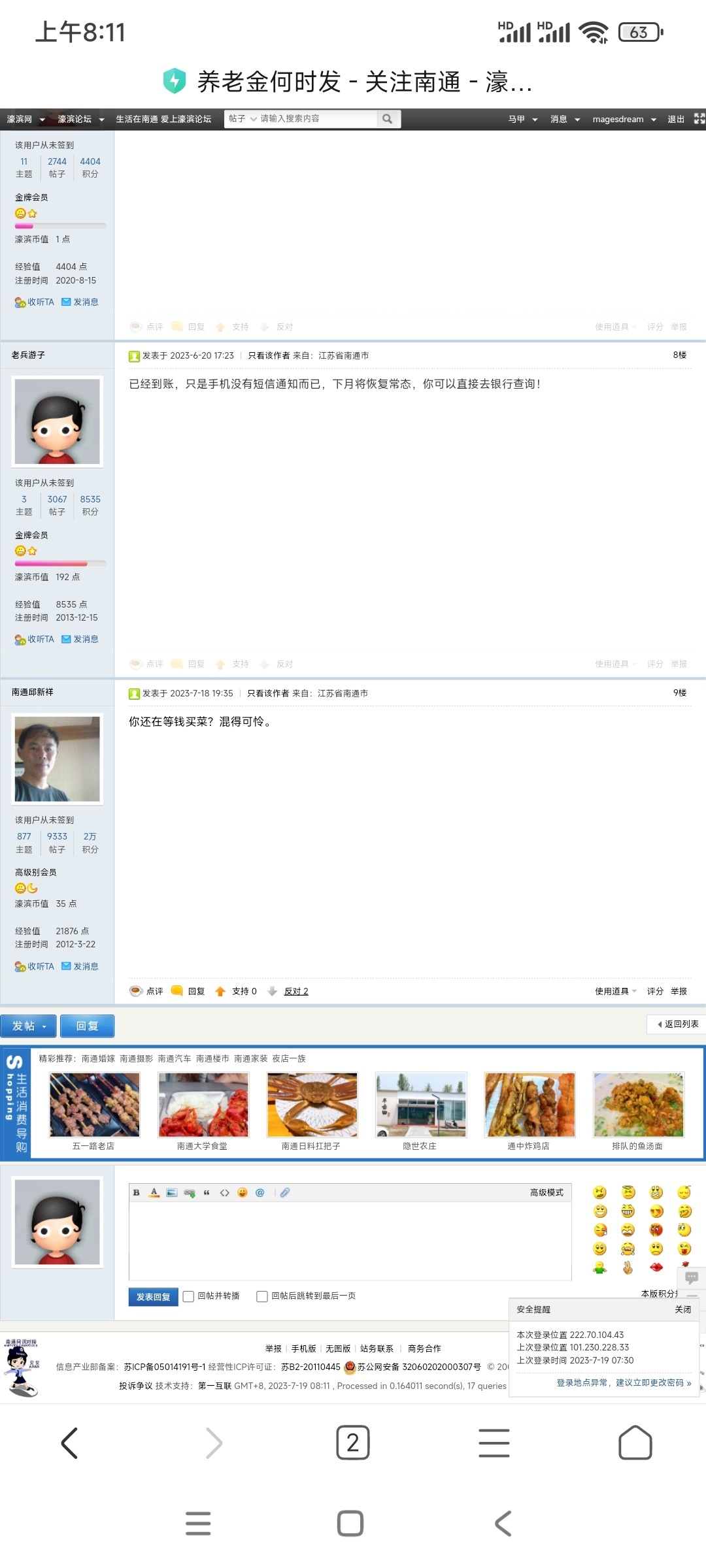706x1568 pixels.
Task: Open the 排队的鱼汤面 recommendation
Action: (x=638, y=1105)
